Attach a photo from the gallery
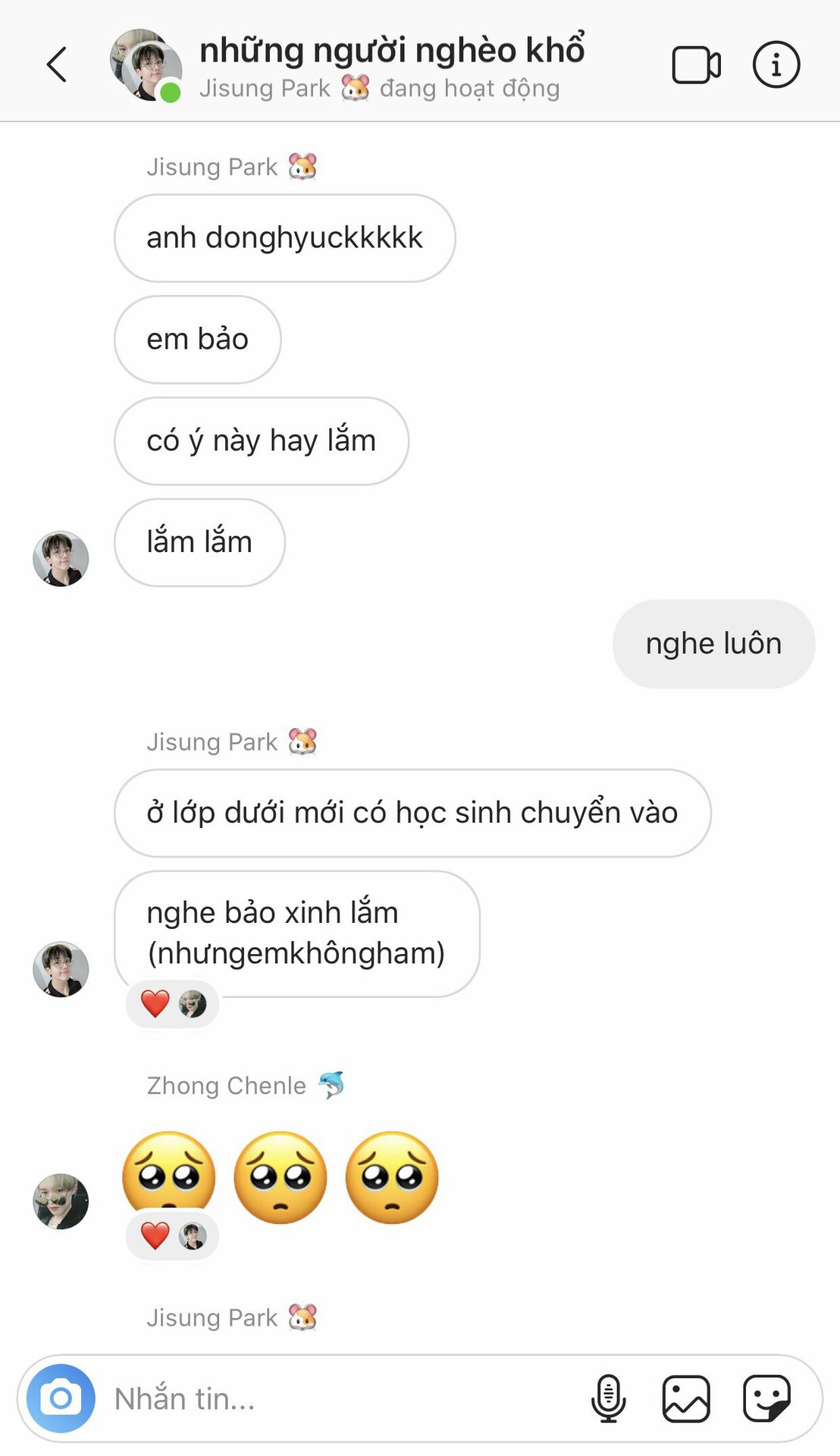Image resolution: width=840 pixels, height=1456 pixels. [x=686, y=1398]
